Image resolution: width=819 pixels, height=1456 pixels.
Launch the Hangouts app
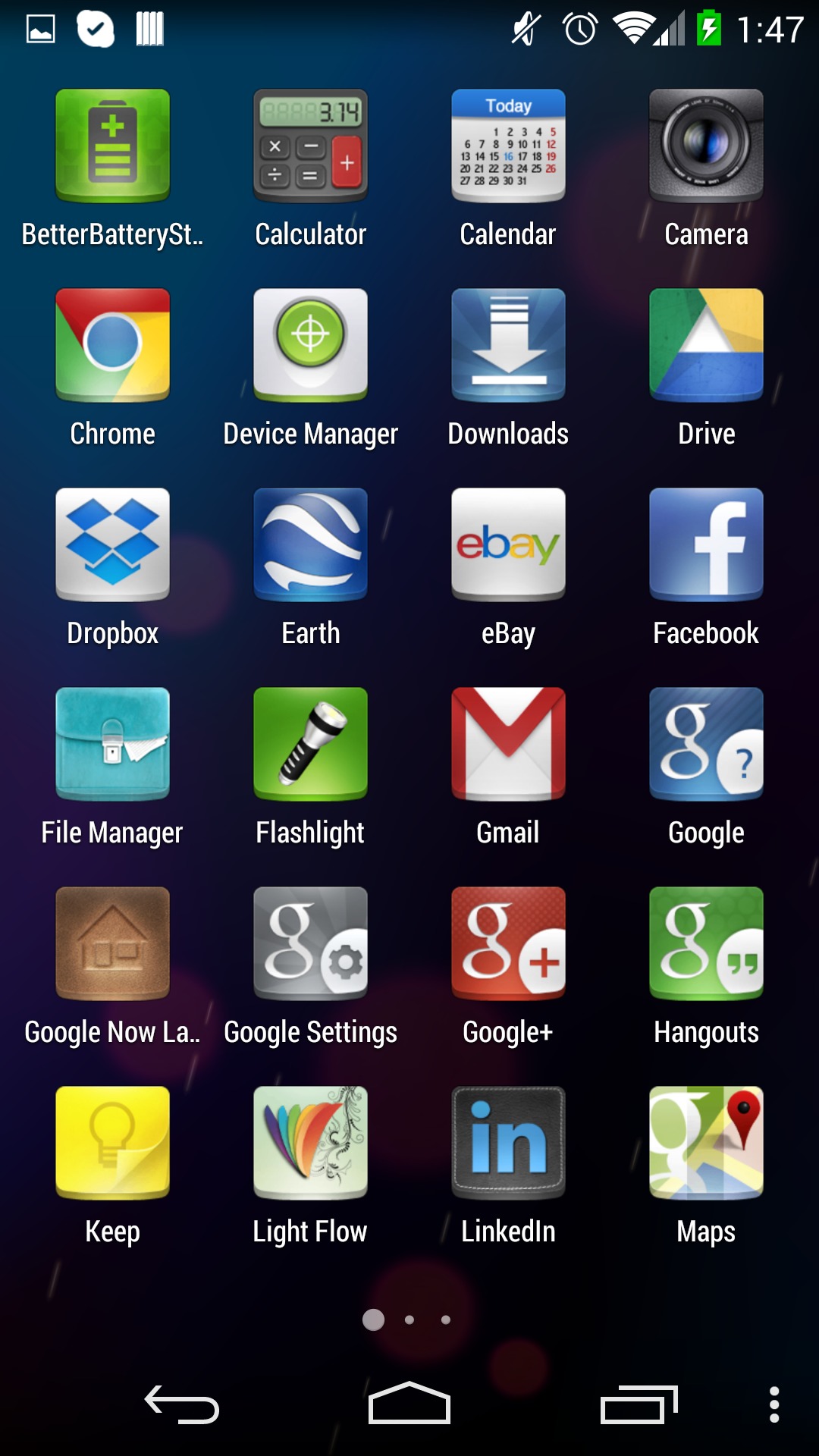(x=706, y=943)
